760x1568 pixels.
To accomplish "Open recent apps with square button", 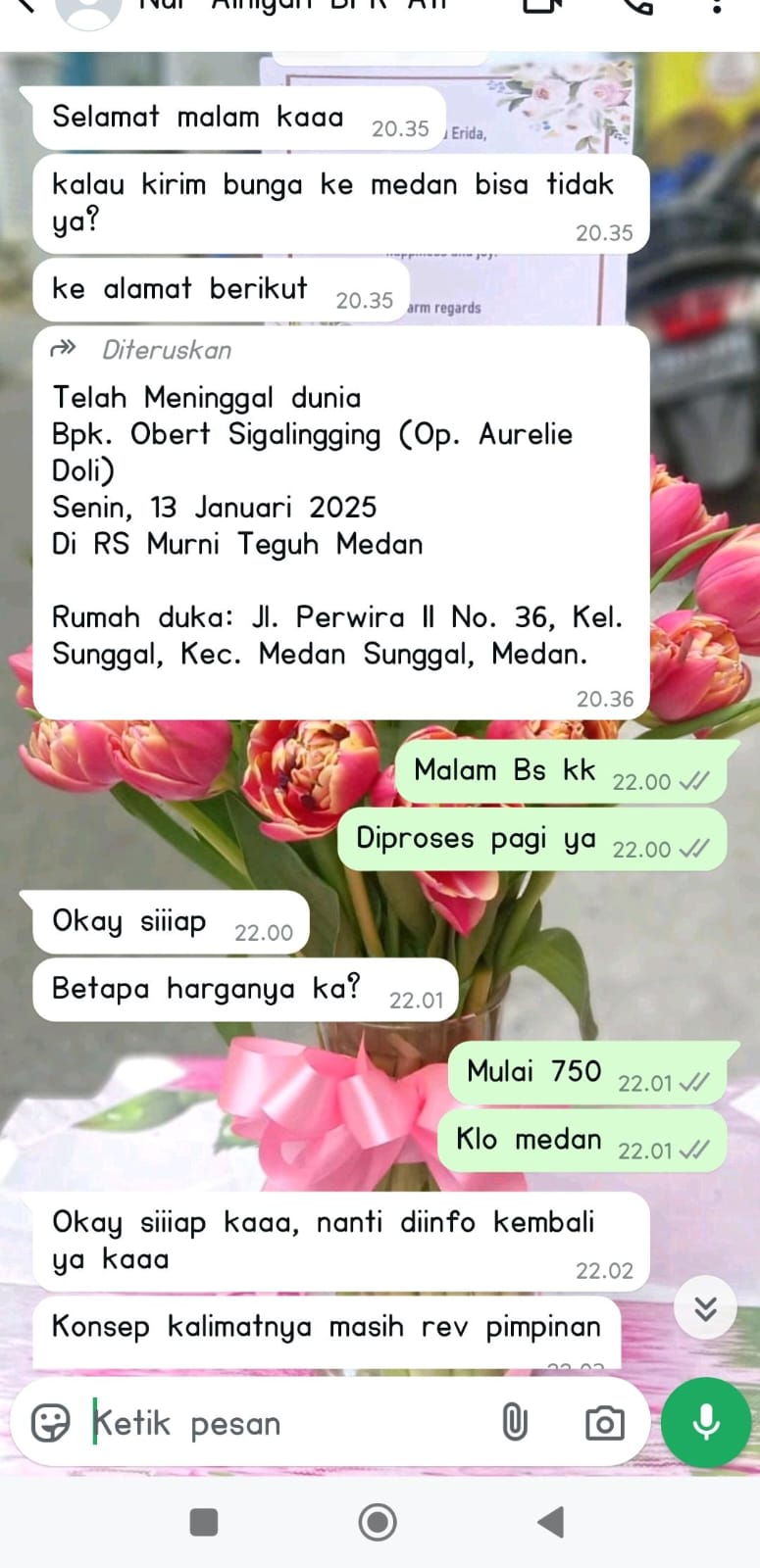I will pos(204,1522).
